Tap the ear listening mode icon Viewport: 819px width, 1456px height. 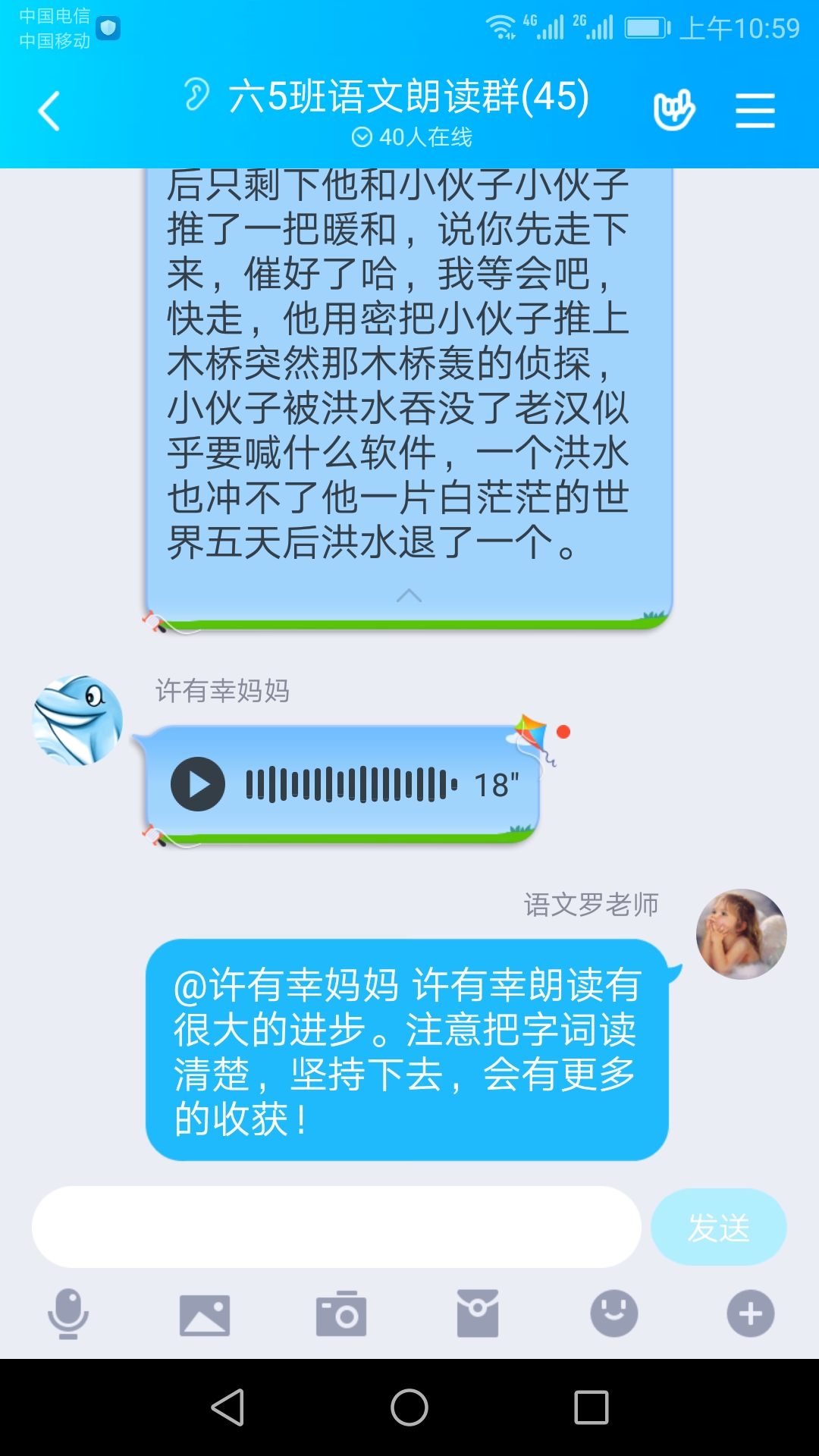[x=196, y=95]
